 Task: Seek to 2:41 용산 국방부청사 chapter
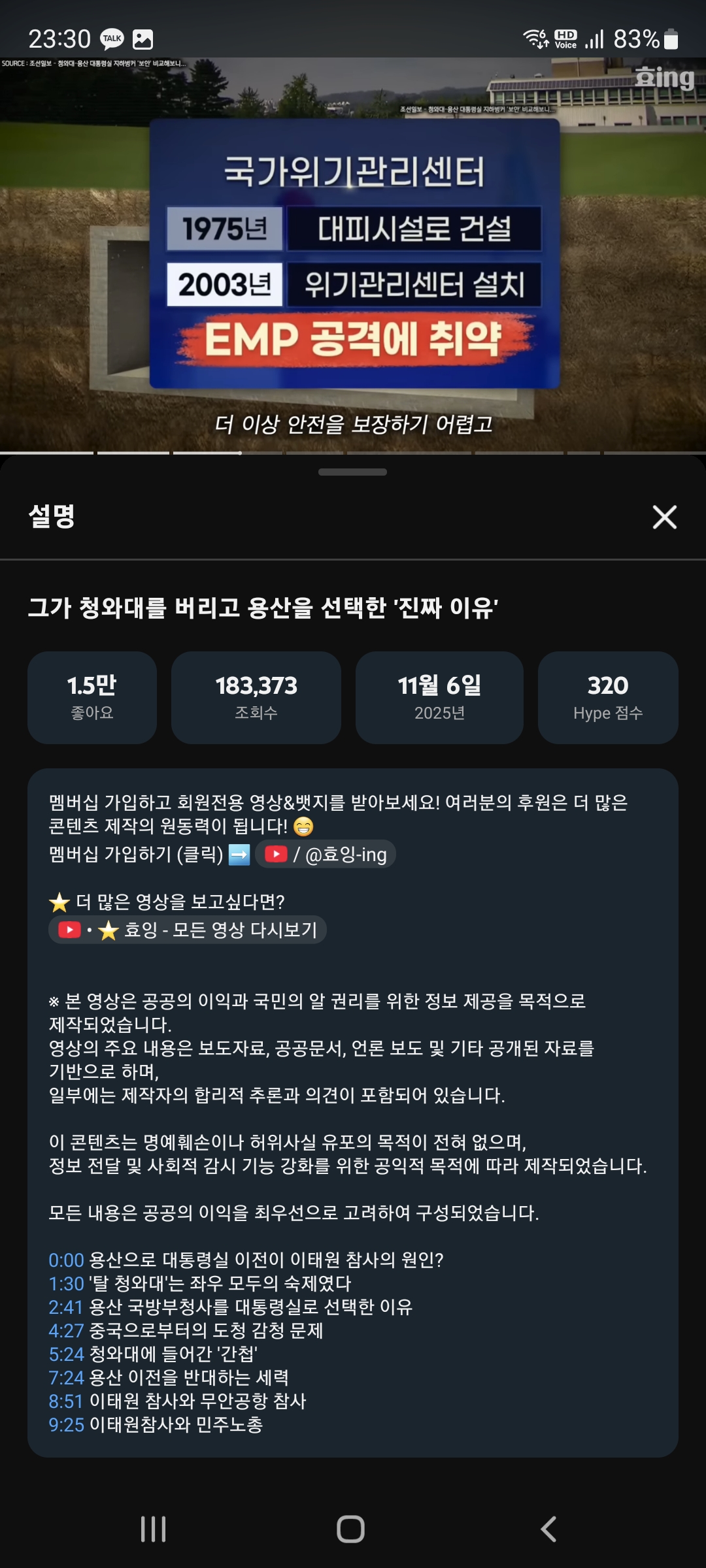(x=66, y=1307)
